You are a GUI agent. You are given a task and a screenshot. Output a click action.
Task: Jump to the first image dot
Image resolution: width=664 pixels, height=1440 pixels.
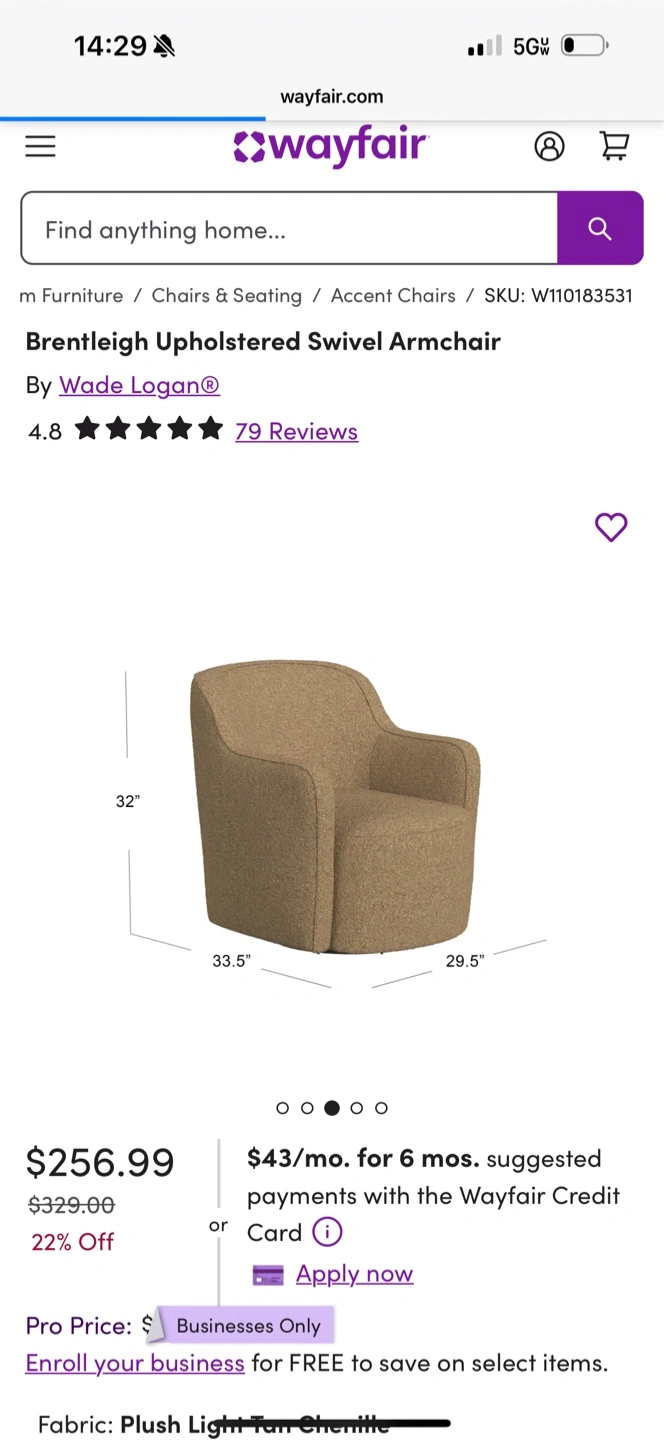282,1108
